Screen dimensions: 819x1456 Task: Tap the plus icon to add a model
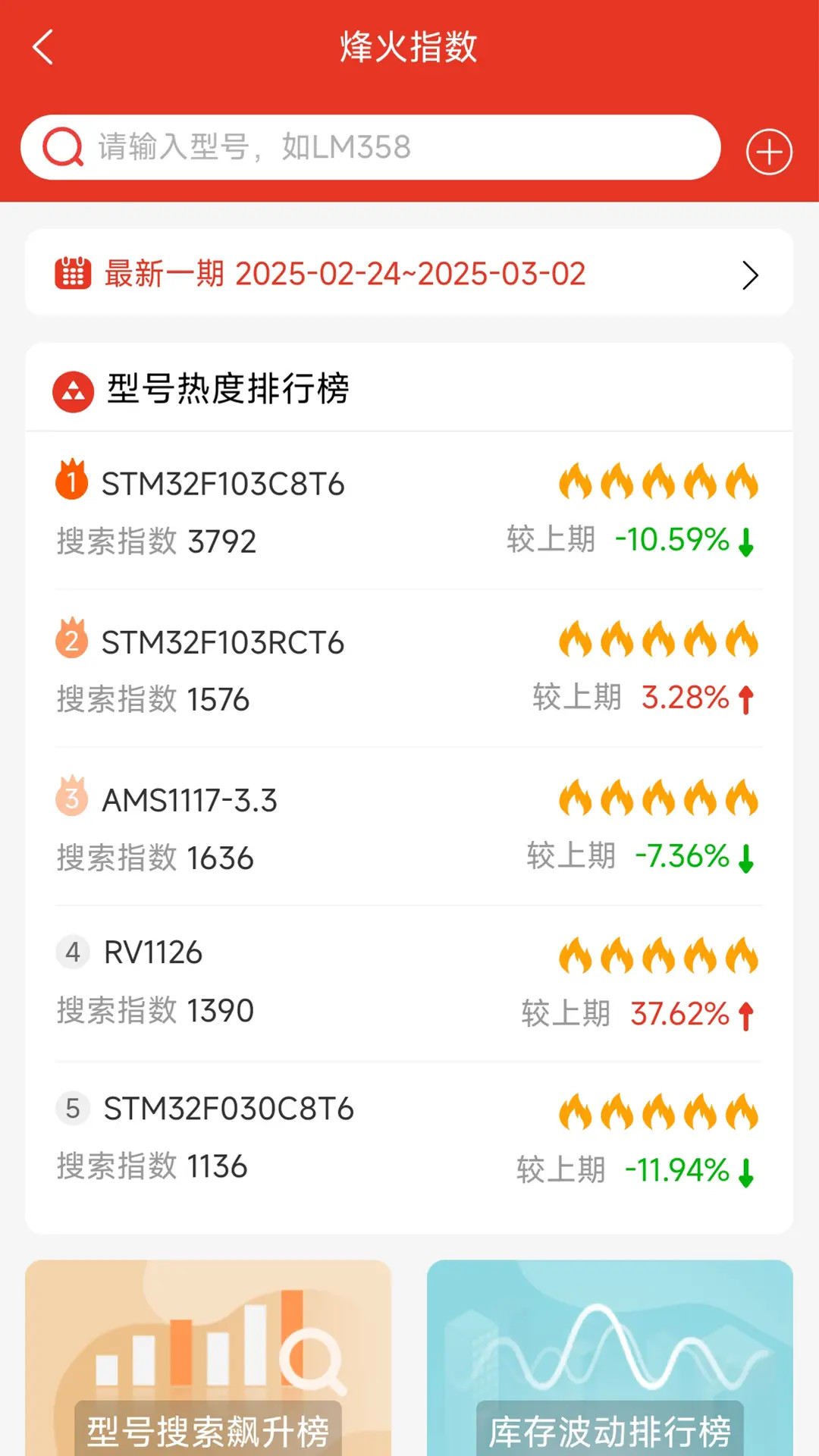[769, 151]
